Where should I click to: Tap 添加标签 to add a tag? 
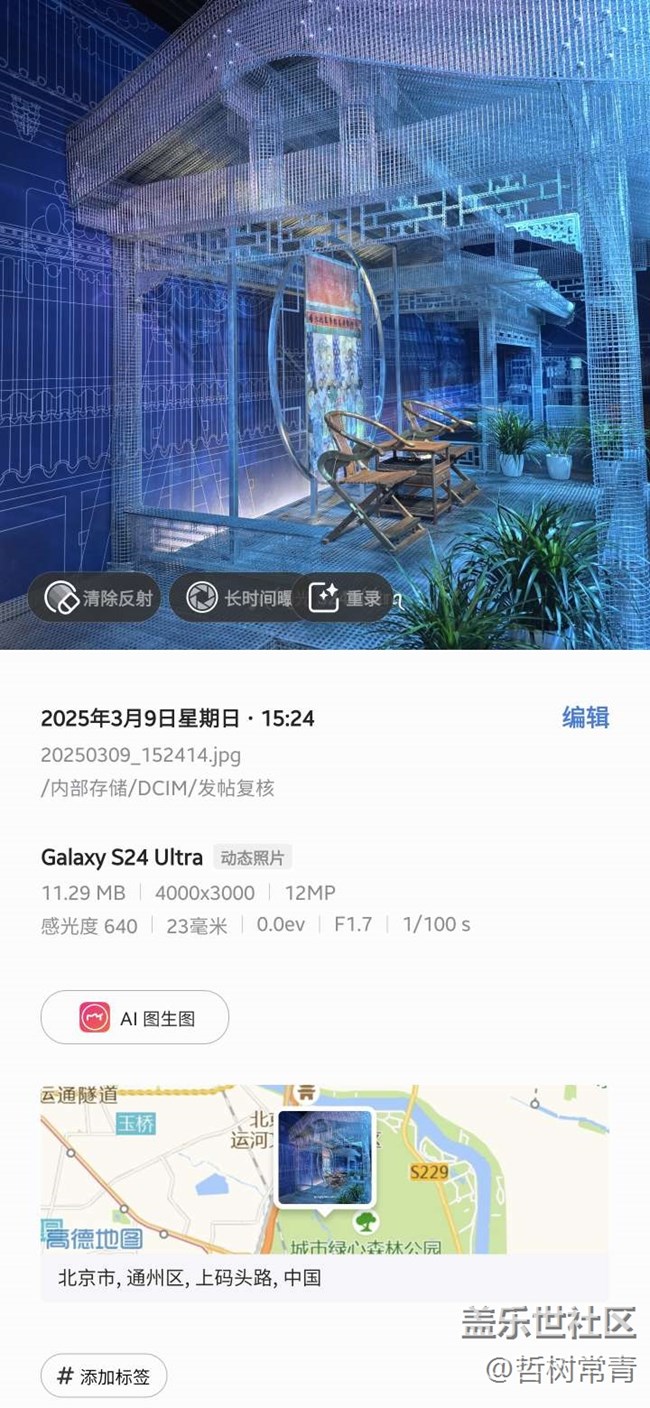(x=104, y=1376)
